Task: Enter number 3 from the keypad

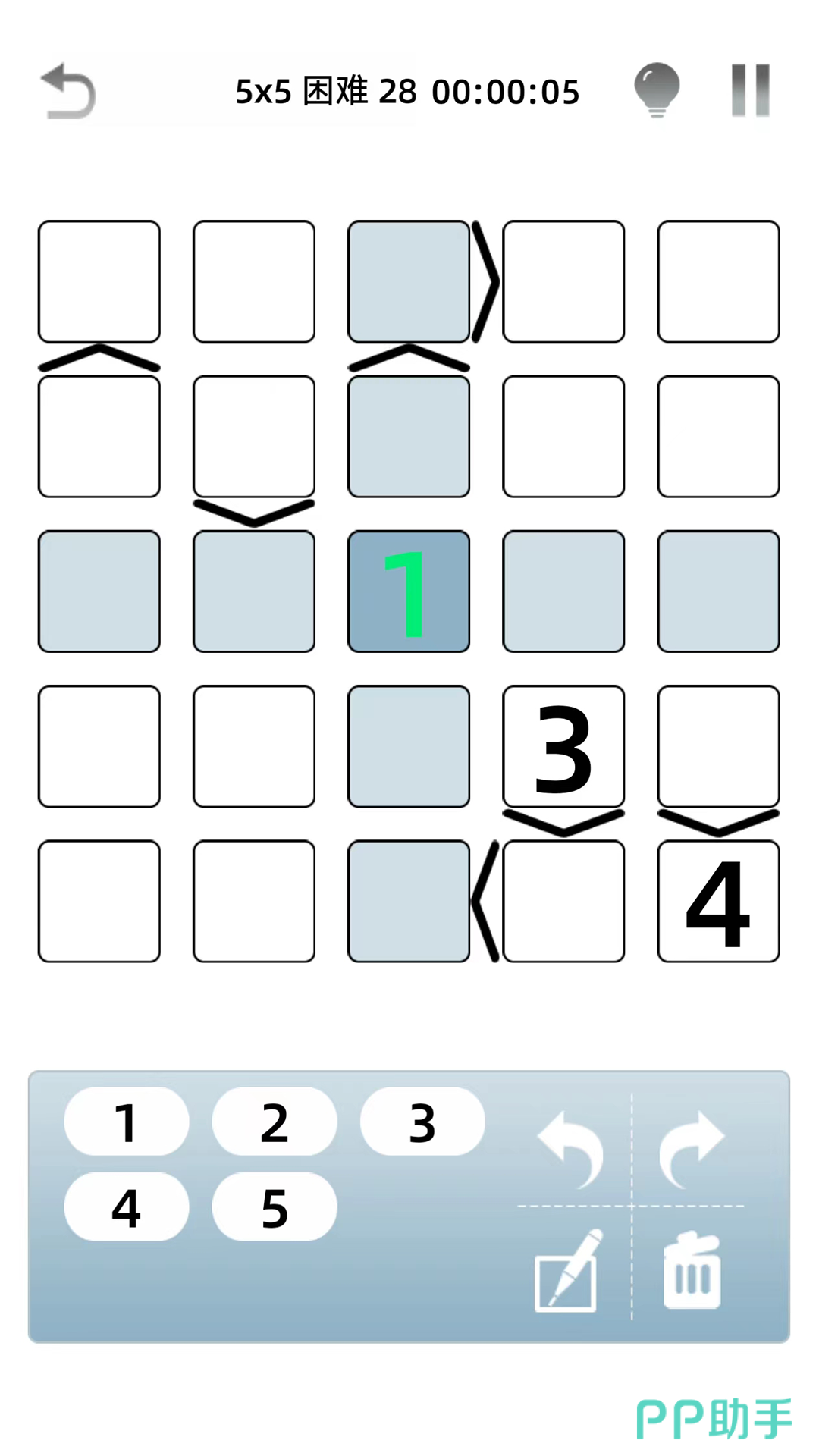Action: point(422,1122)
